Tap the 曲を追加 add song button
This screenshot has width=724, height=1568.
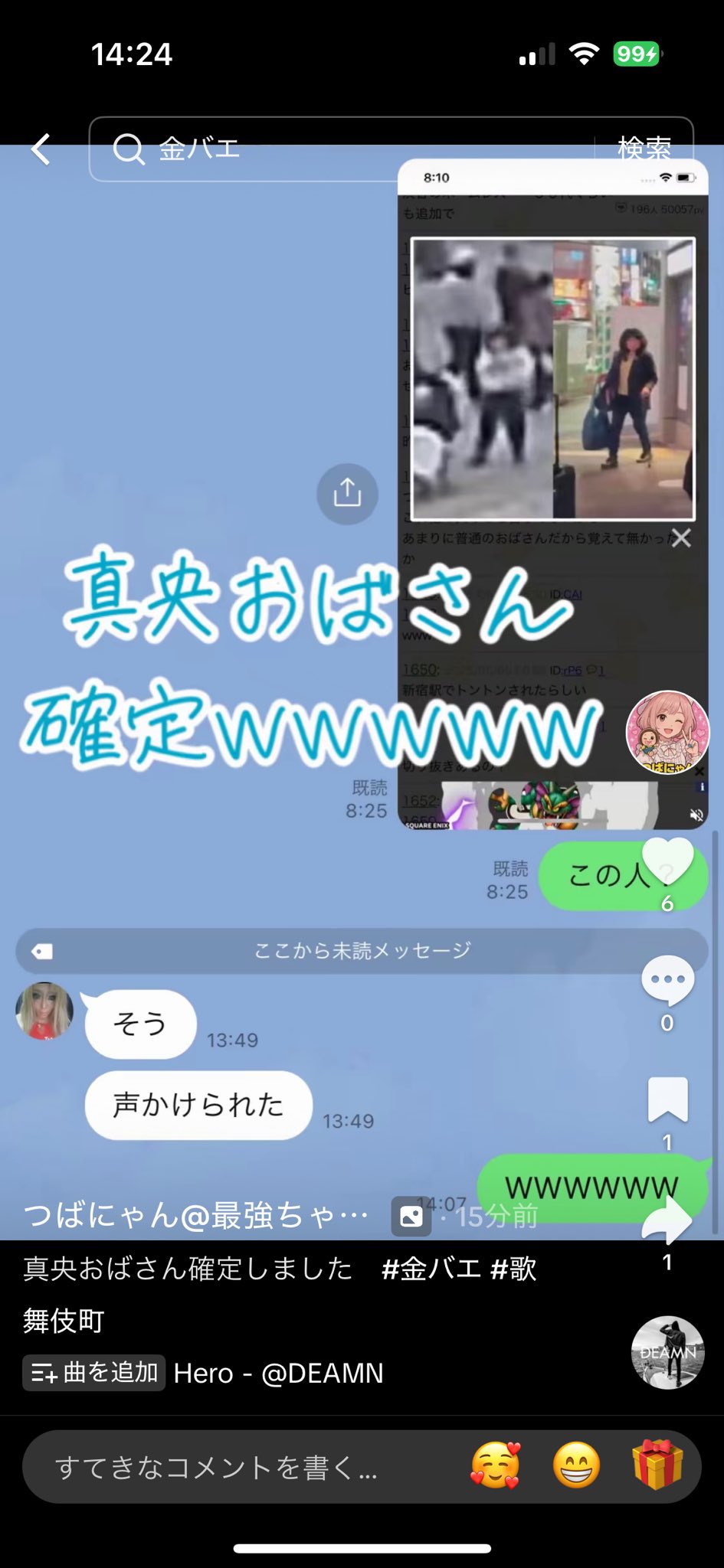(93, 1373)
